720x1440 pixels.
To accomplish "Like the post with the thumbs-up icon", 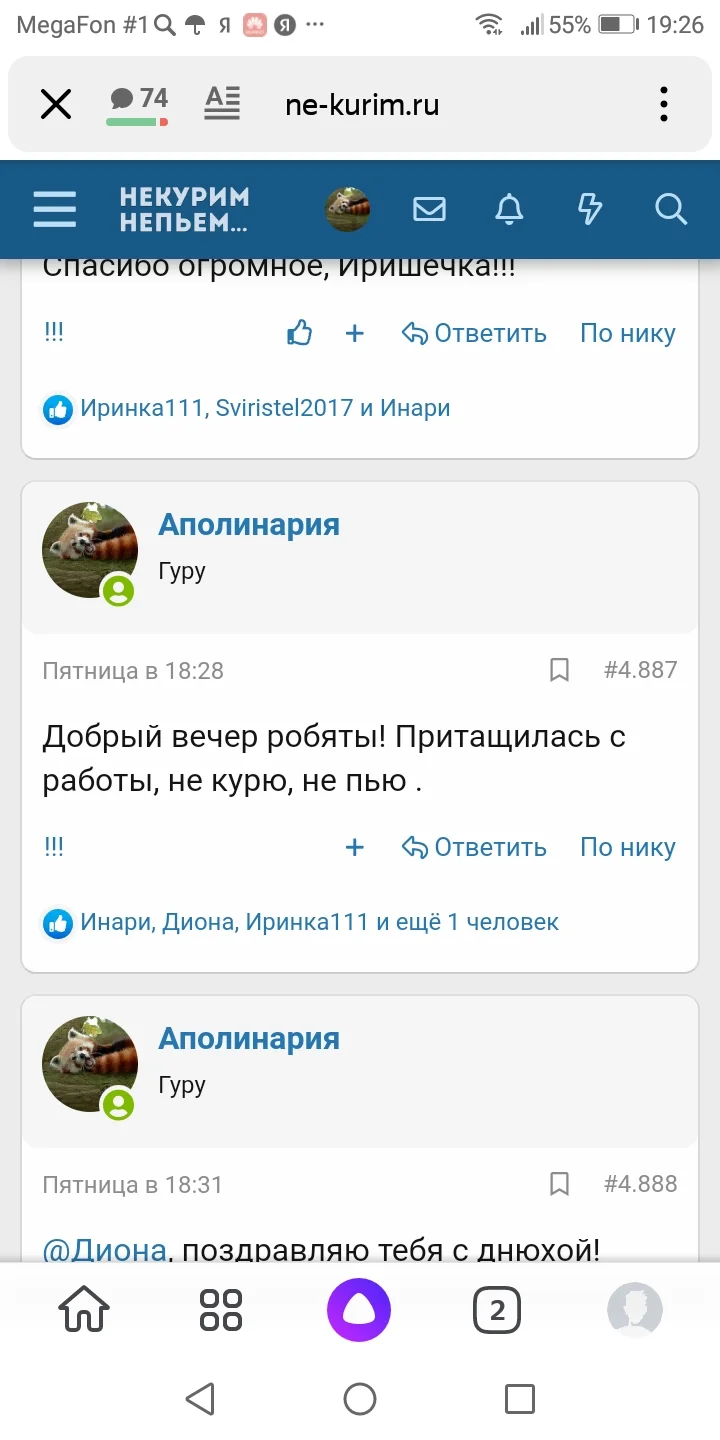I will tap(300, 333).
